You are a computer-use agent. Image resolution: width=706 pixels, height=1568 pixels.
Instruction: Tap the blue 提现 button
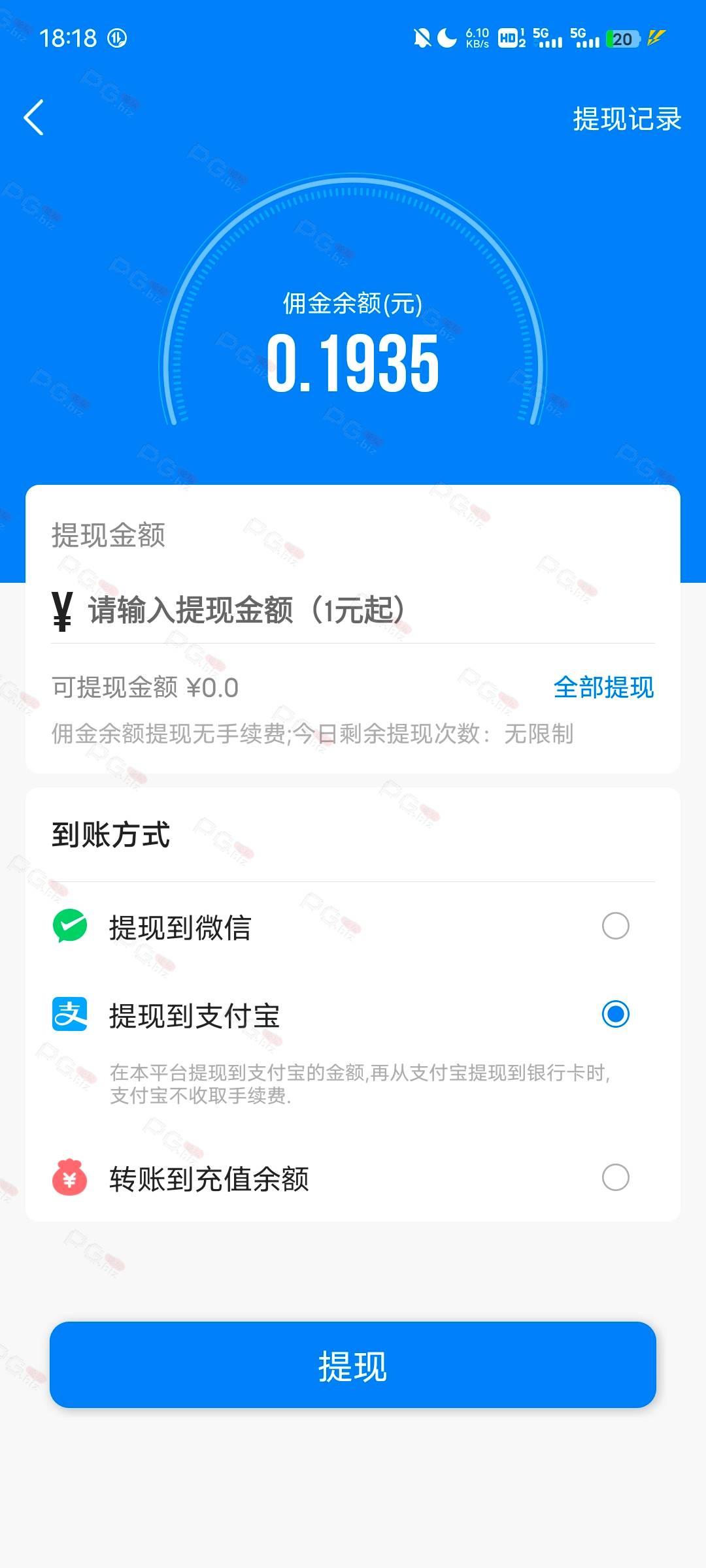[x=353, y=1365]
